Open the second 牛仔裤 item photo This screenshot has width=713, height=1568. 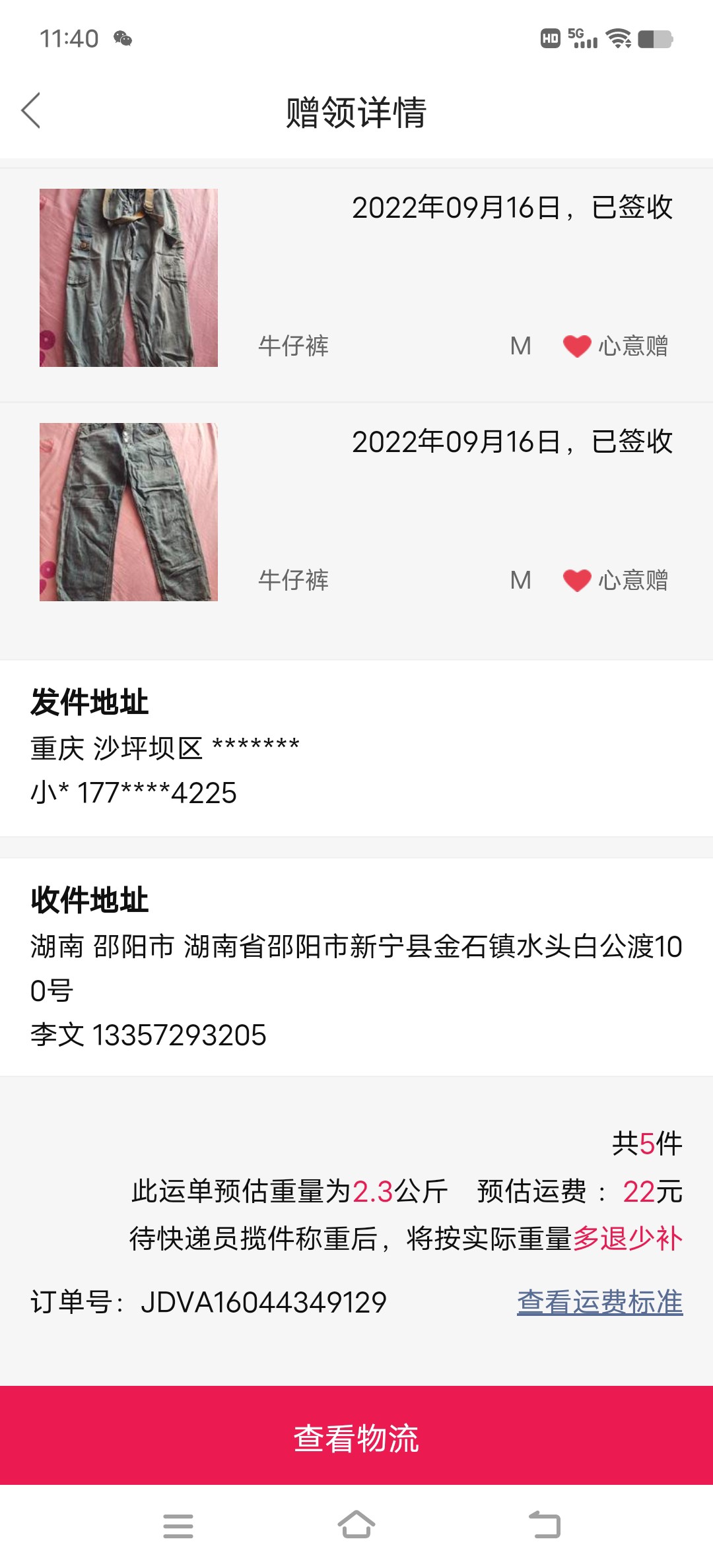(129, 512)
